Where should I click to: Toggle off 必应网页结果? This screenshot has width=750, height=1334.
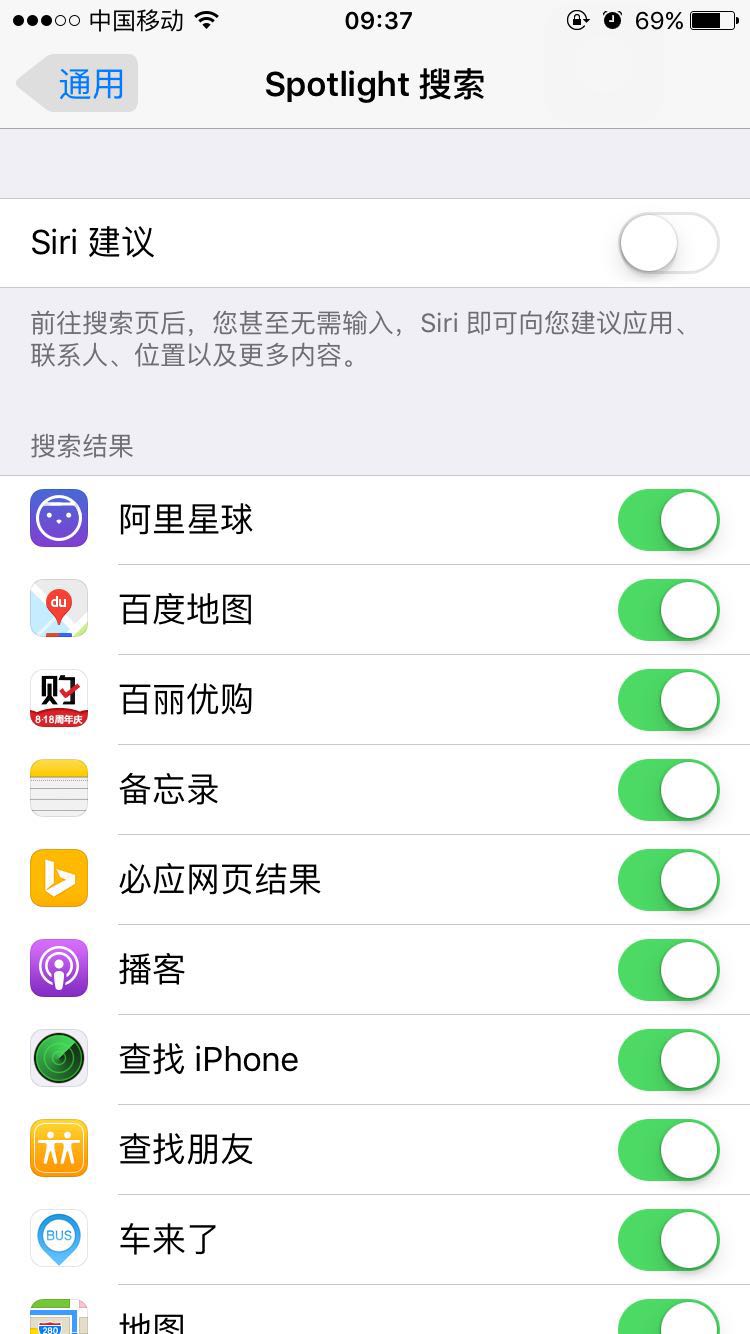[668, 879]
